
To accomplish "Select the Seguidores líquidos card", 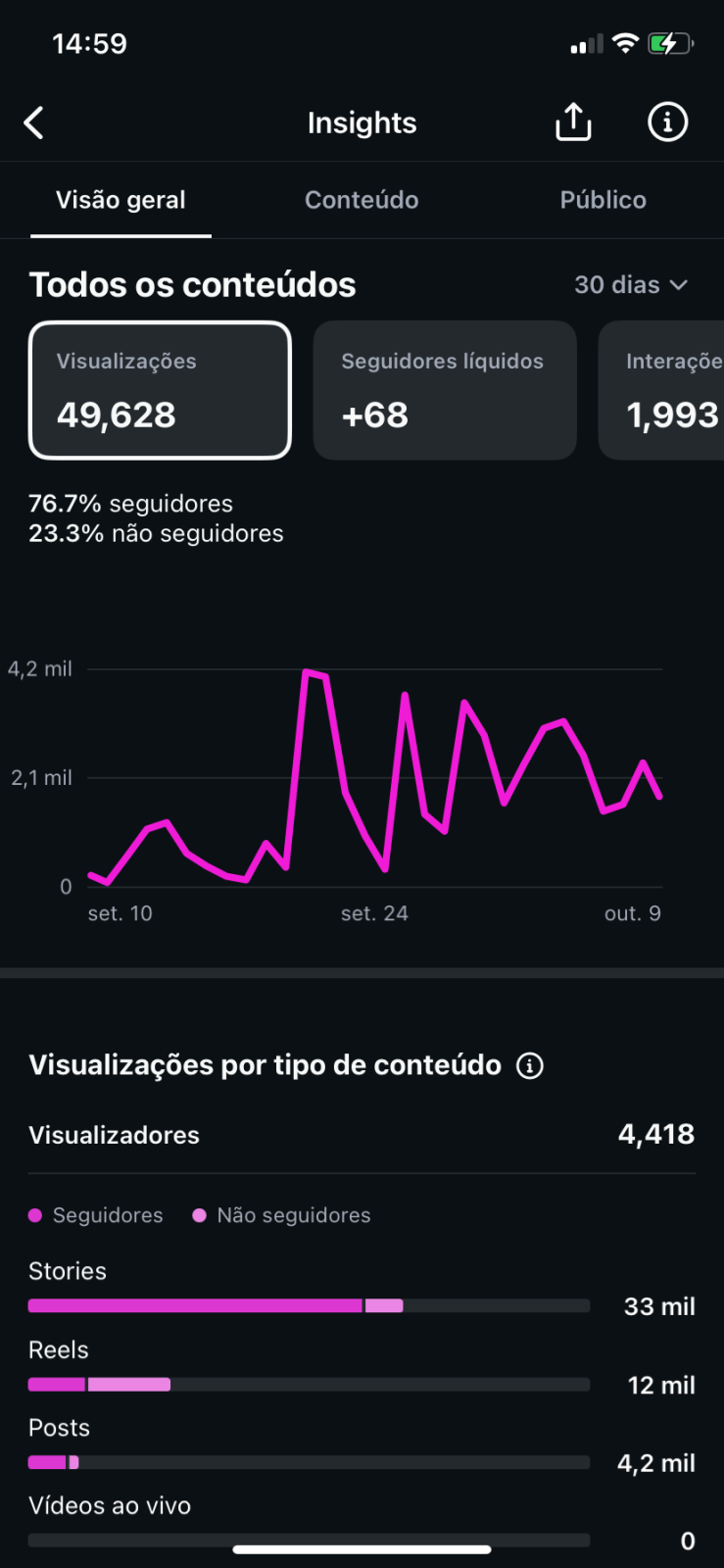I will [445, 390].
